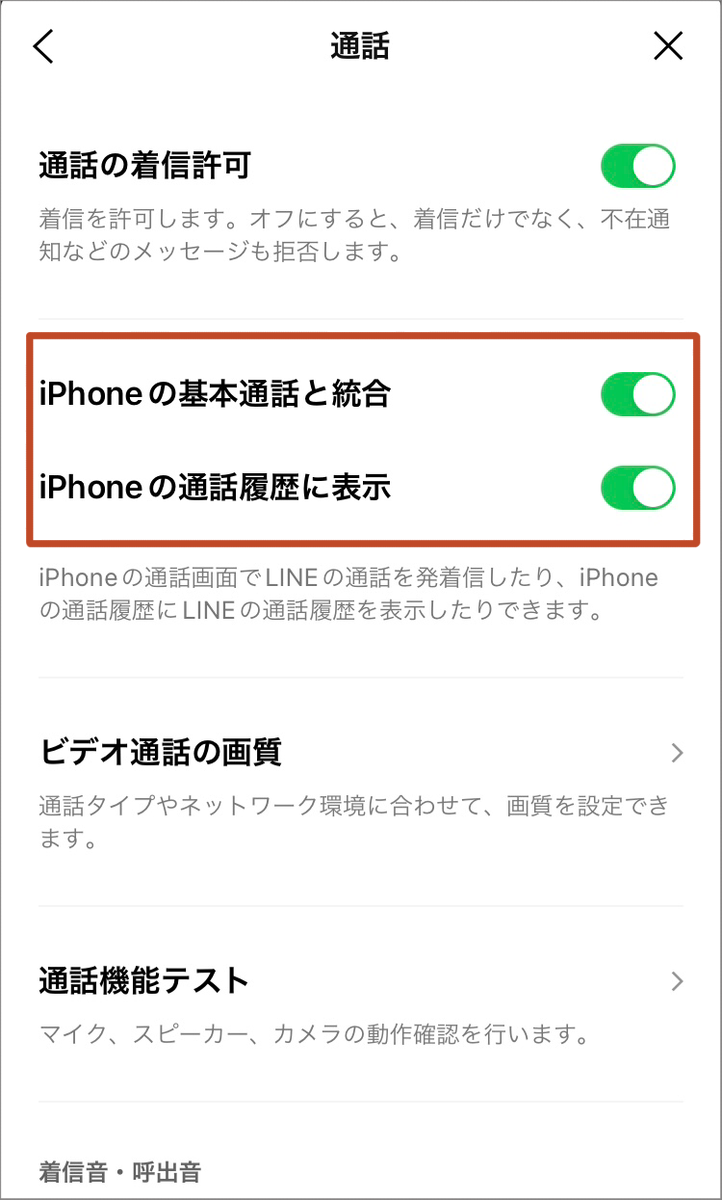
Task: Disable iPhoneの基本通話と統合 switch
Action: (x=637, y=395)
